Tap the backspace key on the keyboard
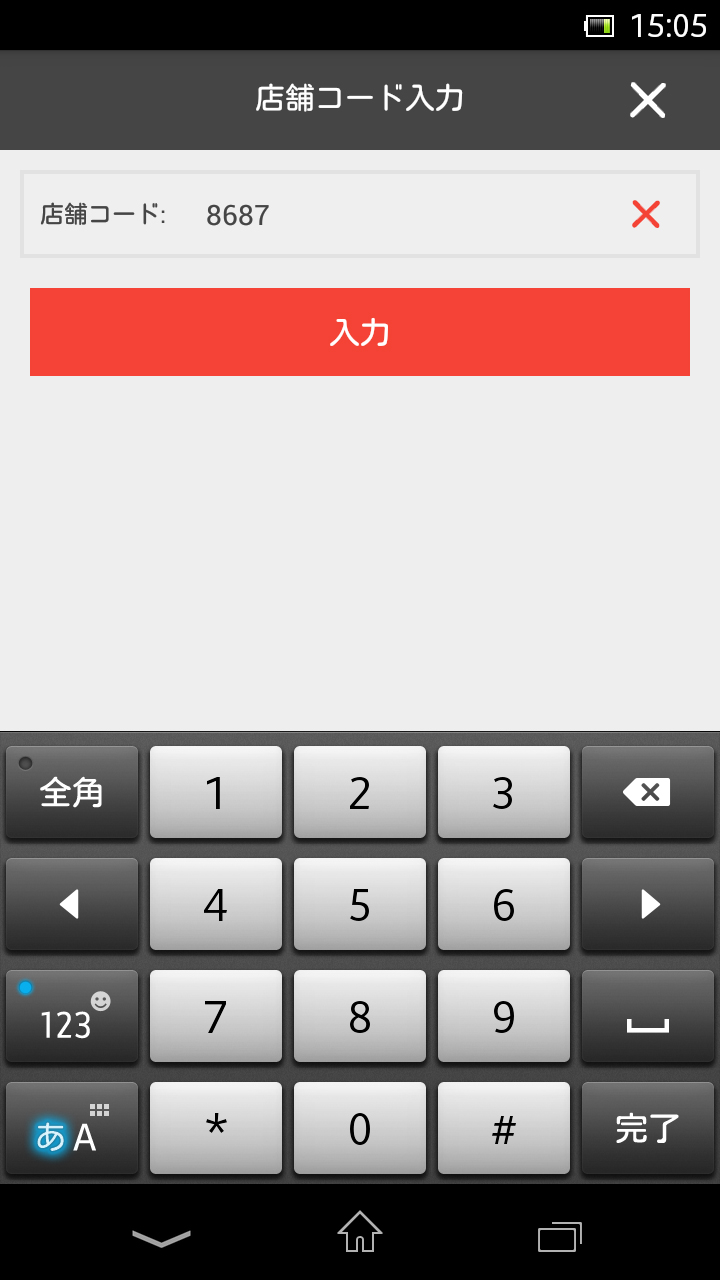Viewport: 720px width, 1280px height. pos(647,793)
